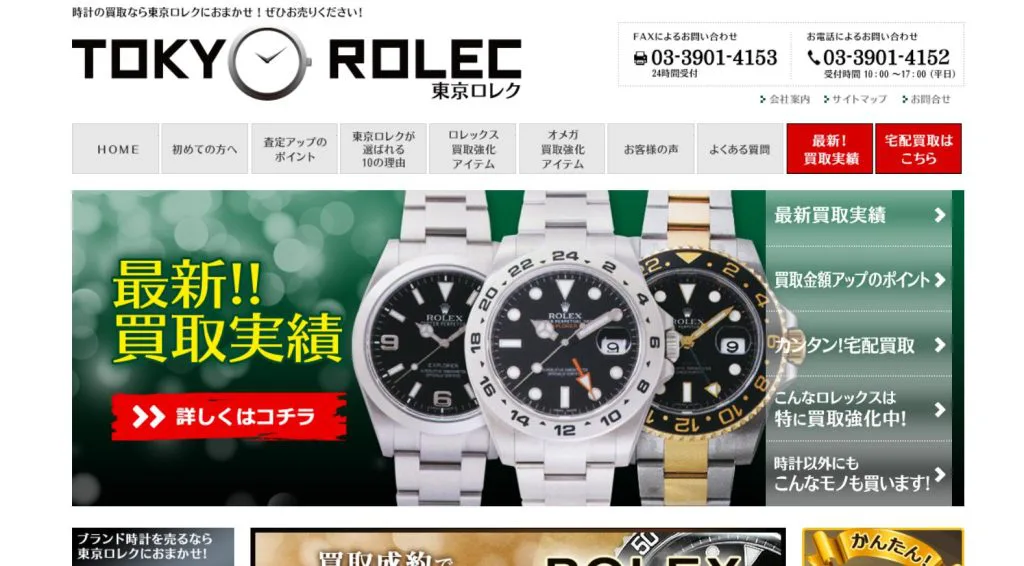Tap the red 最新！買取実績 button
Screen dimensions: 1024x566
(830, 149)
